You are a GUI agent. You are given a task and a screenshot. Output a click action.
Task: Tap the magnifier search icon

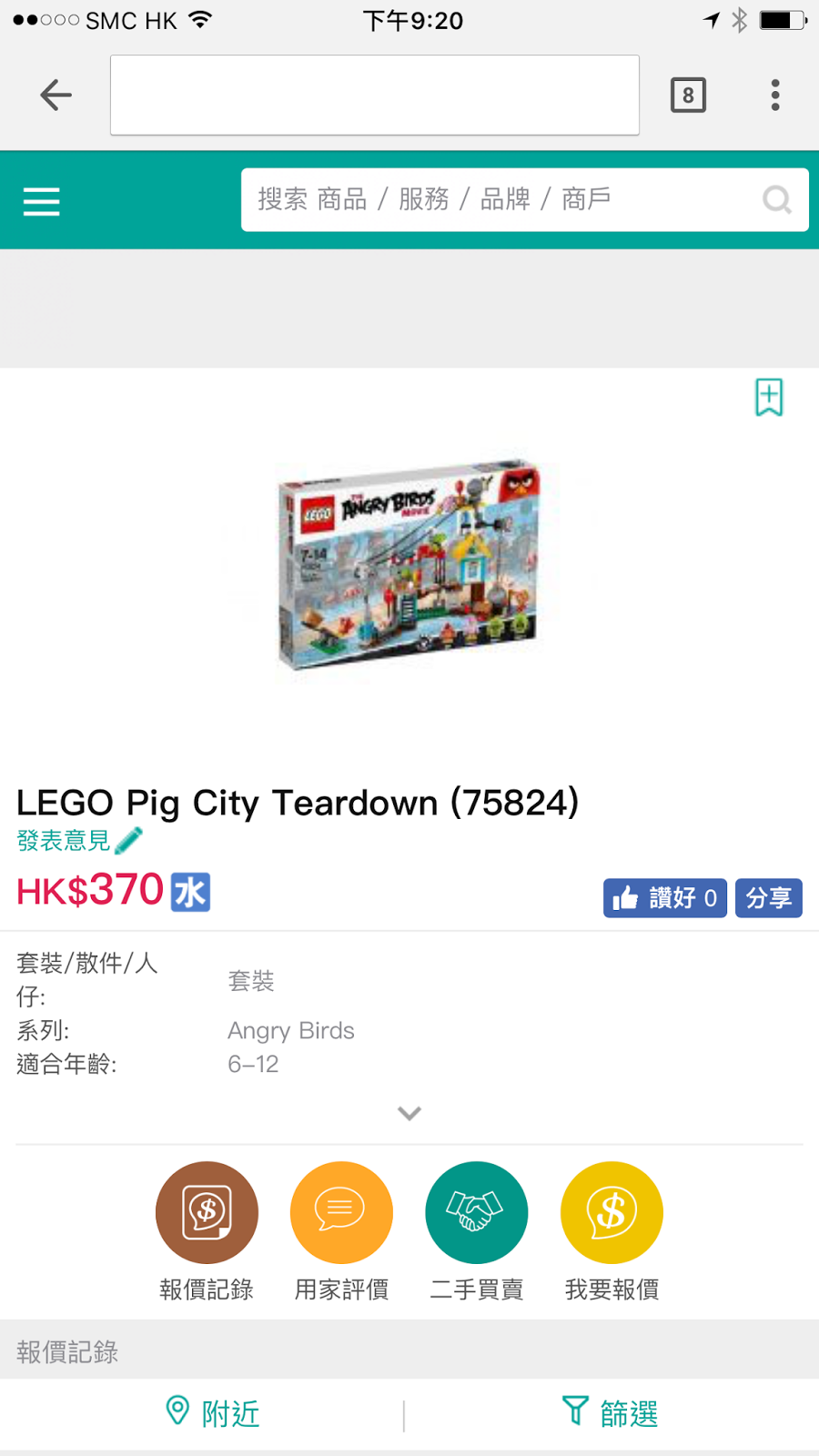[776, 199]
